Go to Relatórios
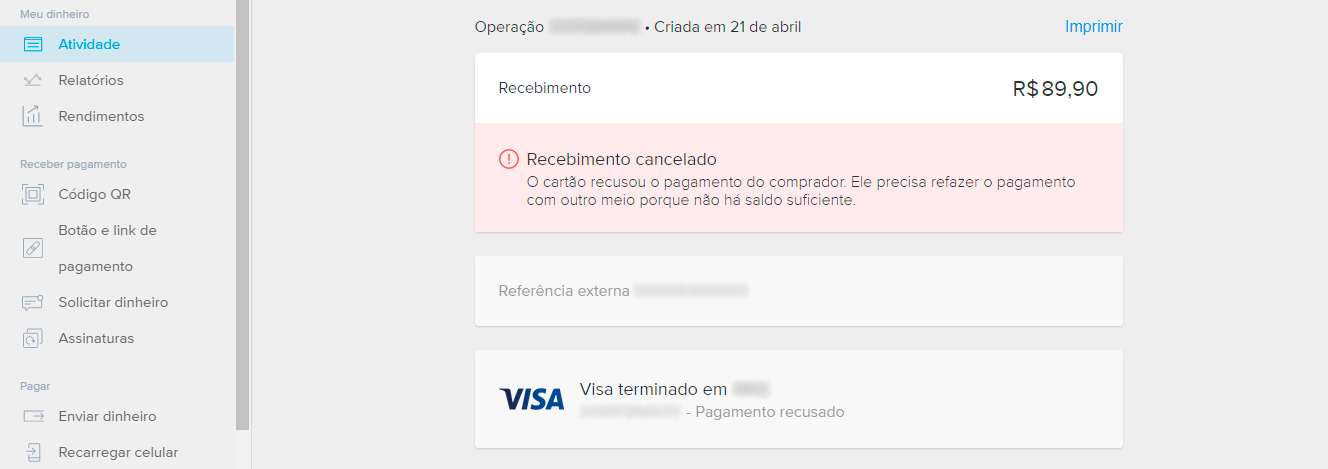Screen dimensions: 1328x469 tap(91, 80)
